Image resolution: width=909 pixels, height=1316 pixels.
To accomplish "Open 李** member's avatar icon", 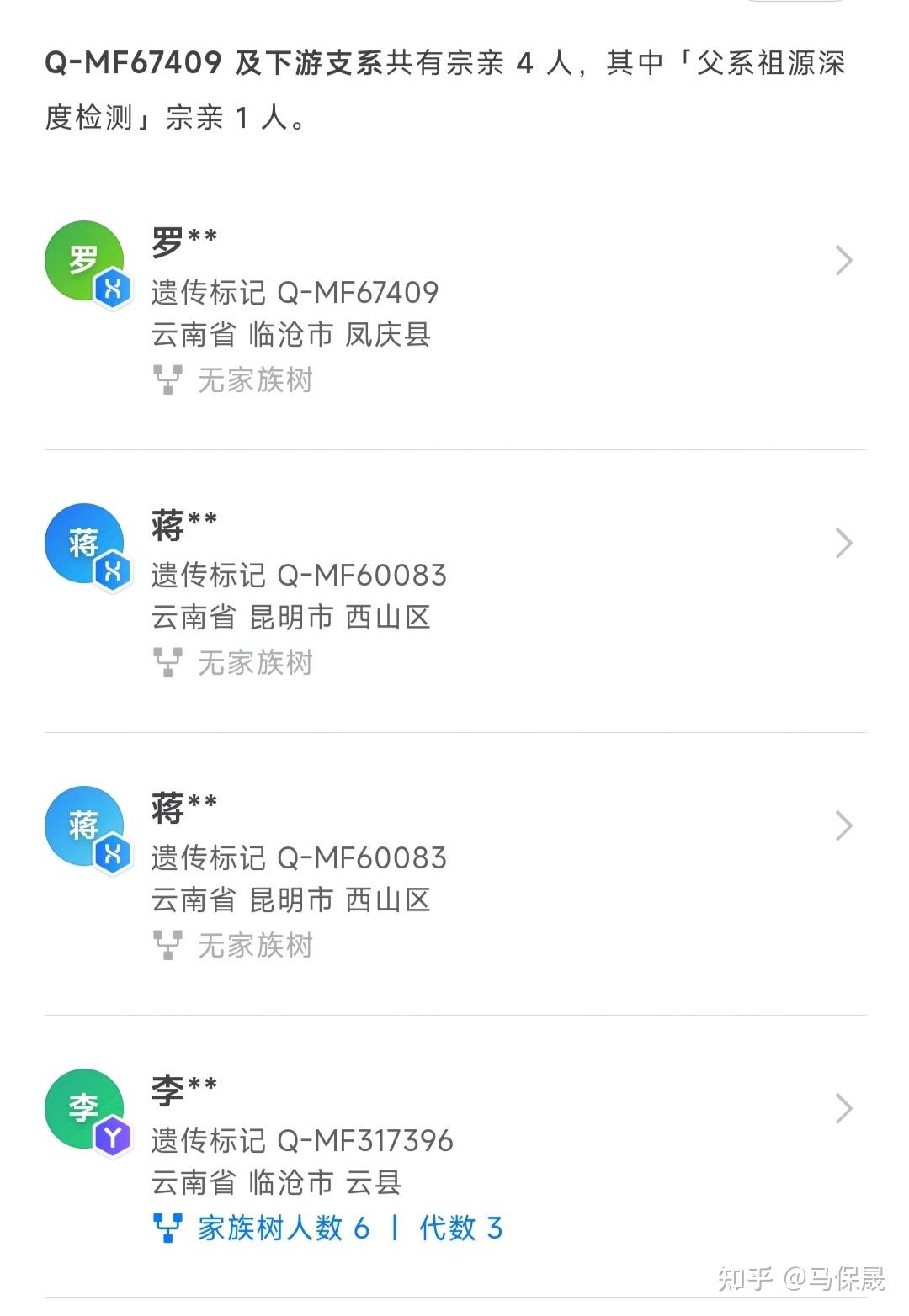I will pyautogui.click(x=83, y=1109).
